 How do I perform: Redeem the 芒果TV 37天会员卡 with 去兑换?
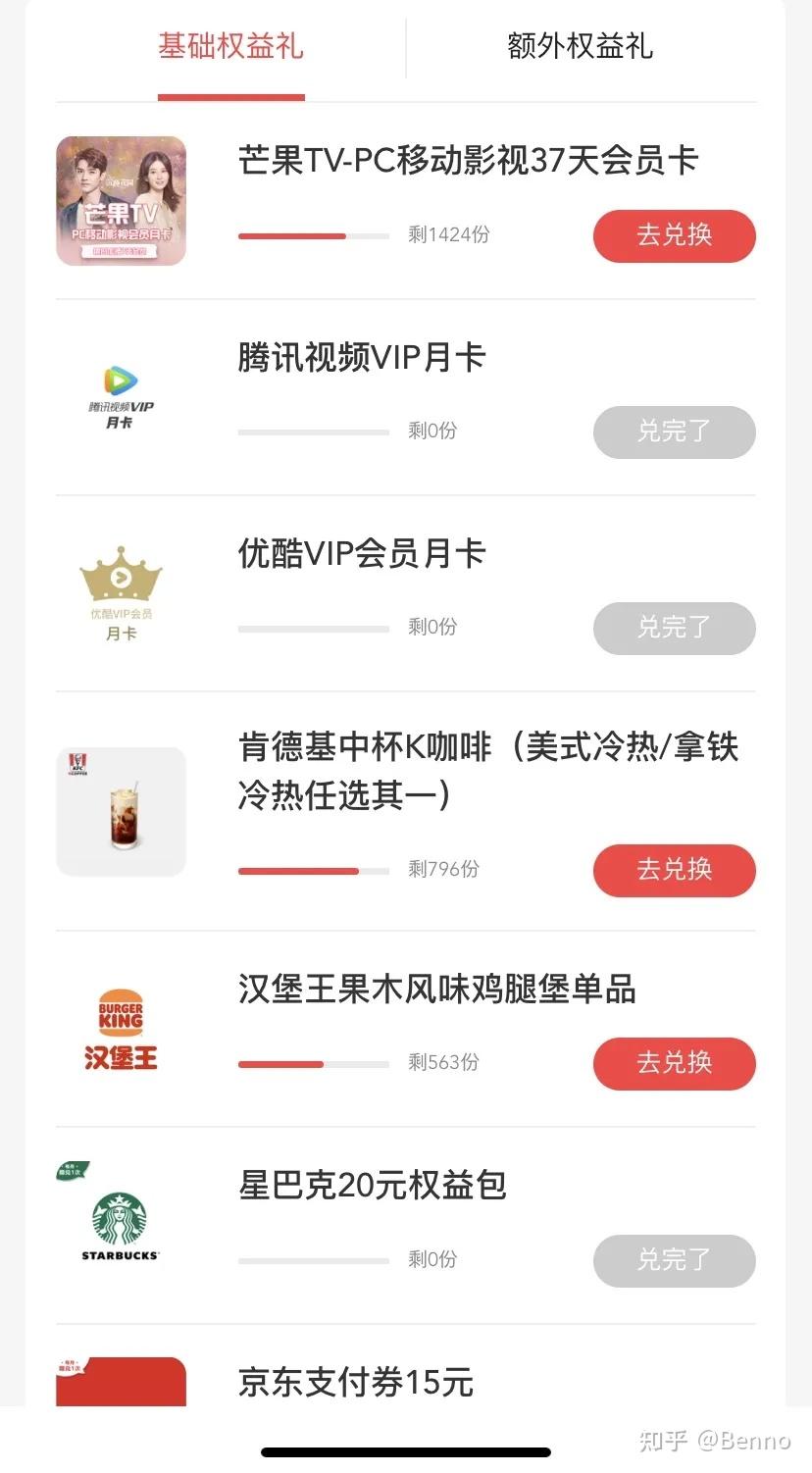click(674, 235)
